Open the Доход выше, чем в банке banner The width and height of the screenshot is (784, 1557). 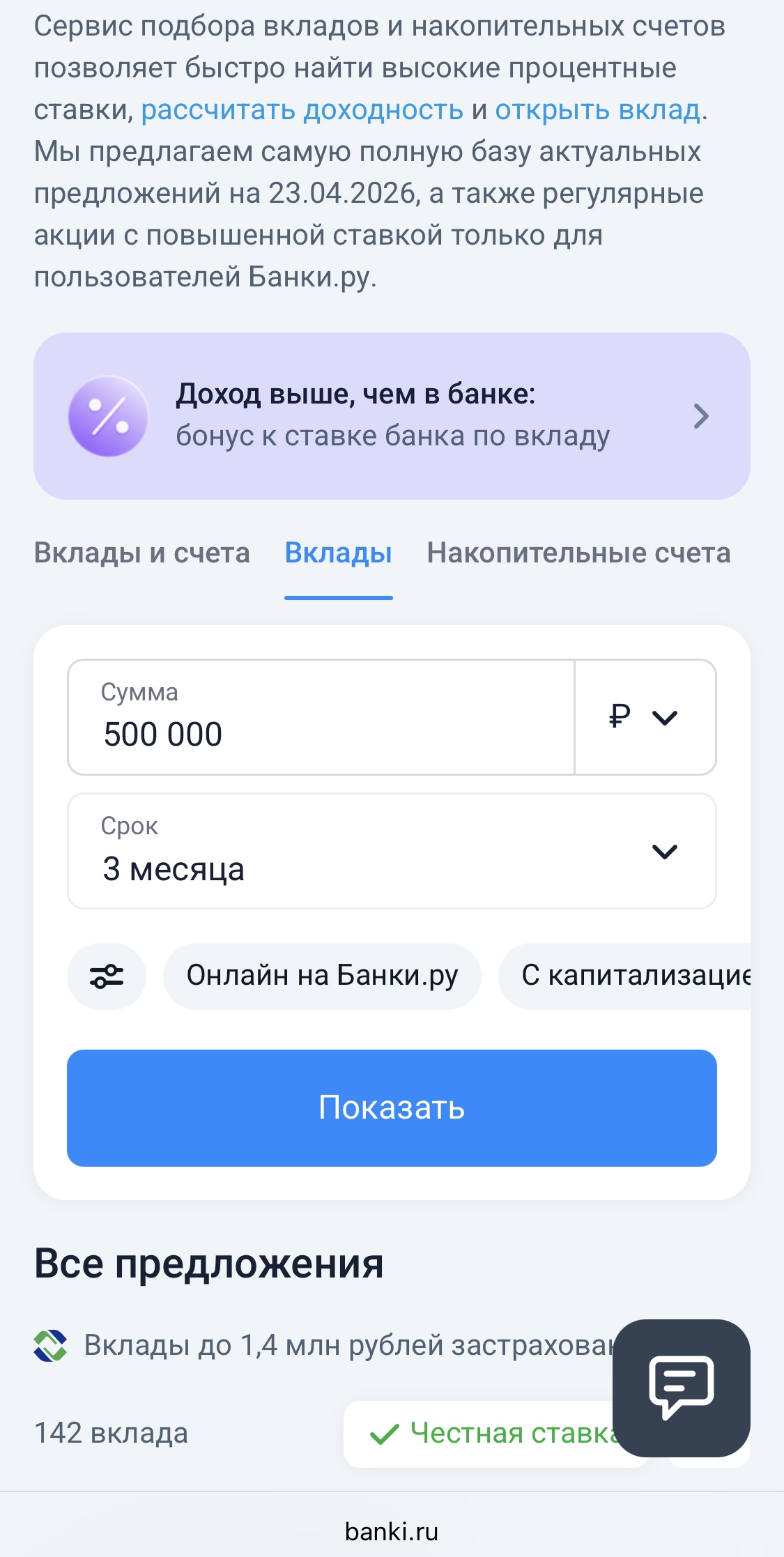point(392,415)
